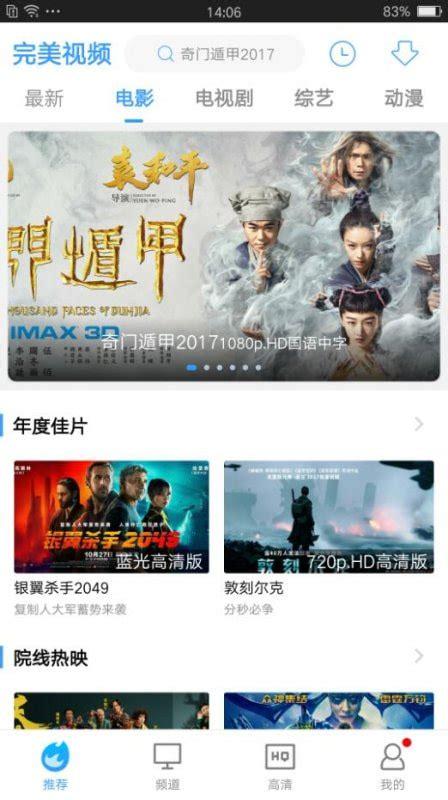Switch to the 动漫 tab
This screenshot has width=448, height=800.
point(404,98)
